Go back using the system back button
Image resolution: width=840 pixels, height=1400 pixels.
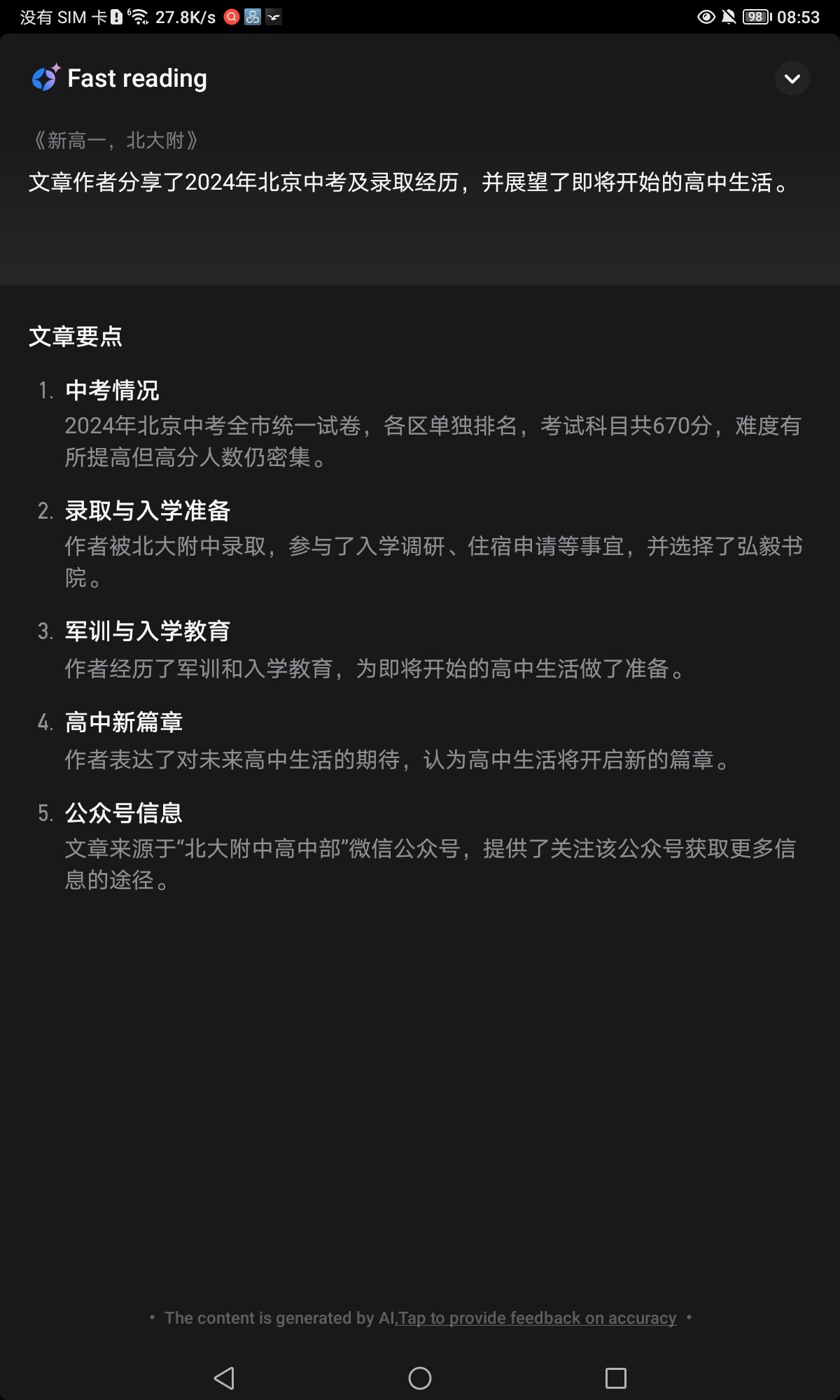tap(224, 1378)
